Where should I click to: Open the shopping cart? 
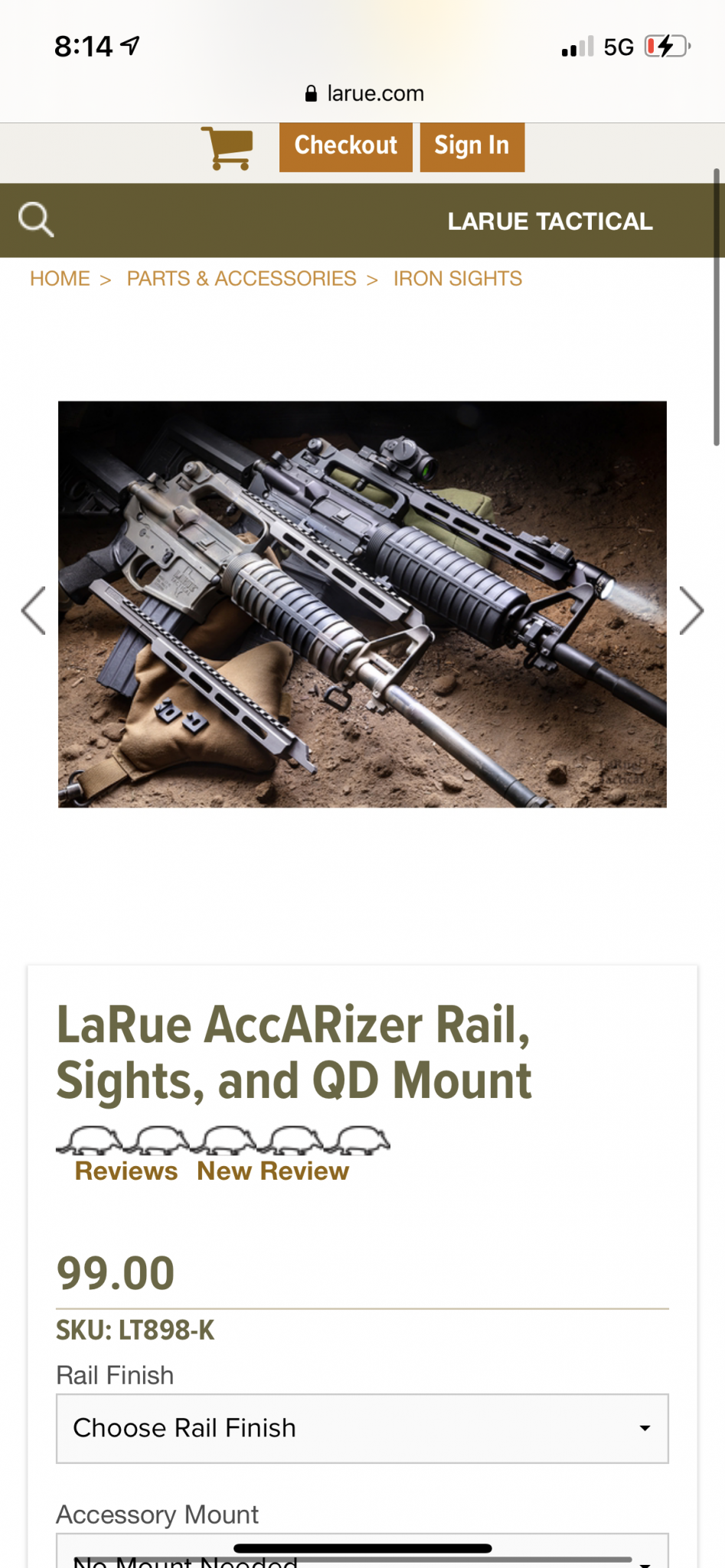coord(228,147)
